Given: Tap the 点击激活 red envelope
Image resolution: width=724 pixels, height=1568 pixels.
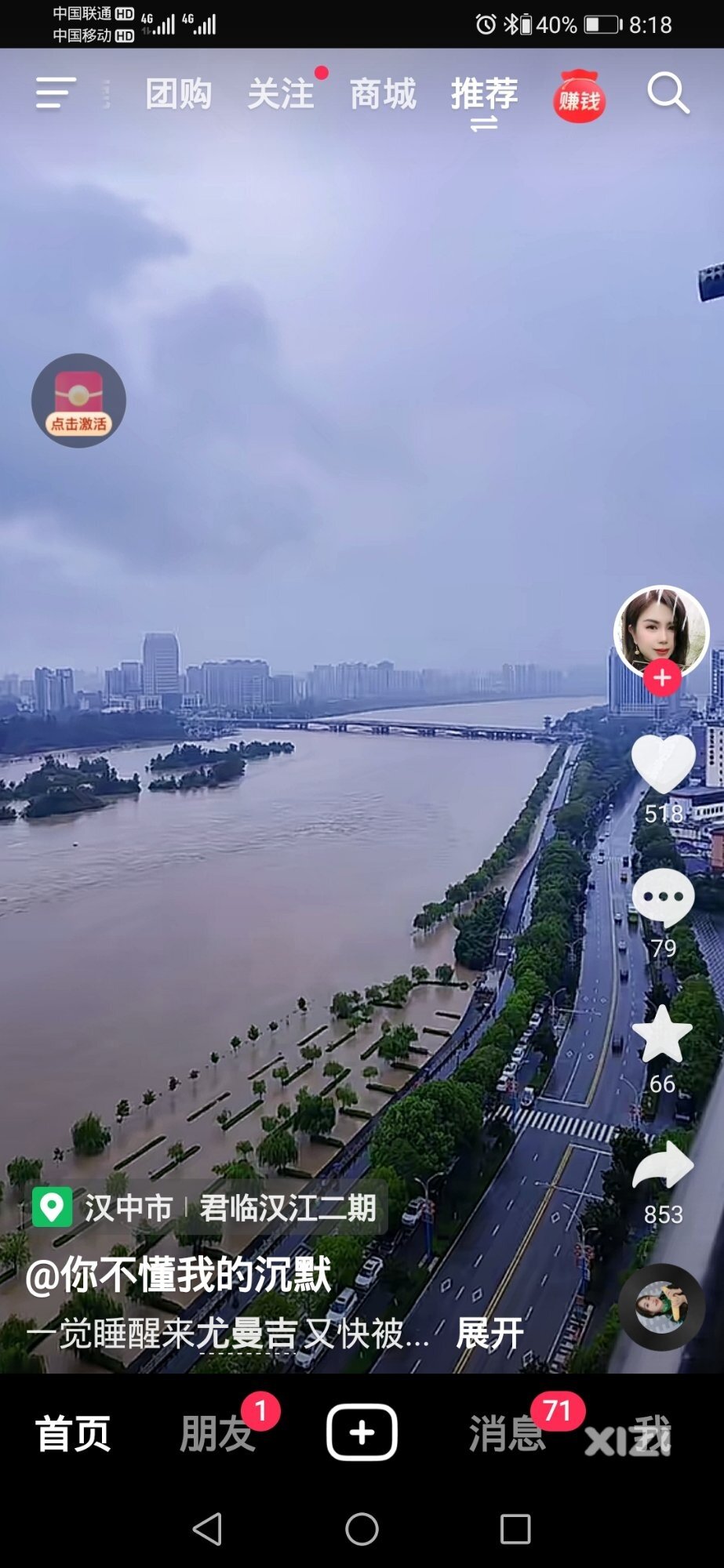Looking at the screenshot, I should [78, 401].
